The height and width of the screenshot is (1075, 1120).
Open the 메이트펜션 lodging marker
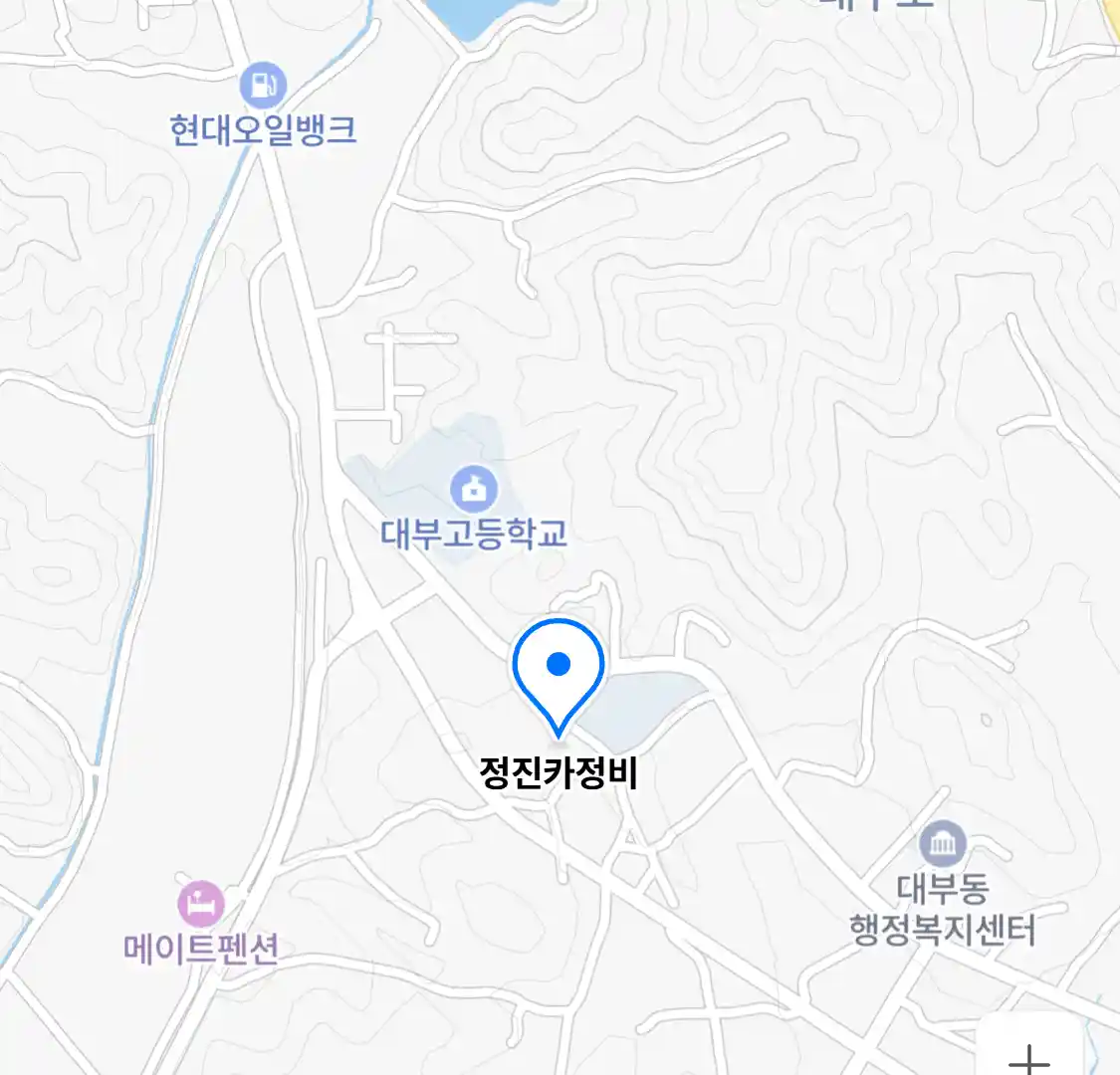[201, 904]
